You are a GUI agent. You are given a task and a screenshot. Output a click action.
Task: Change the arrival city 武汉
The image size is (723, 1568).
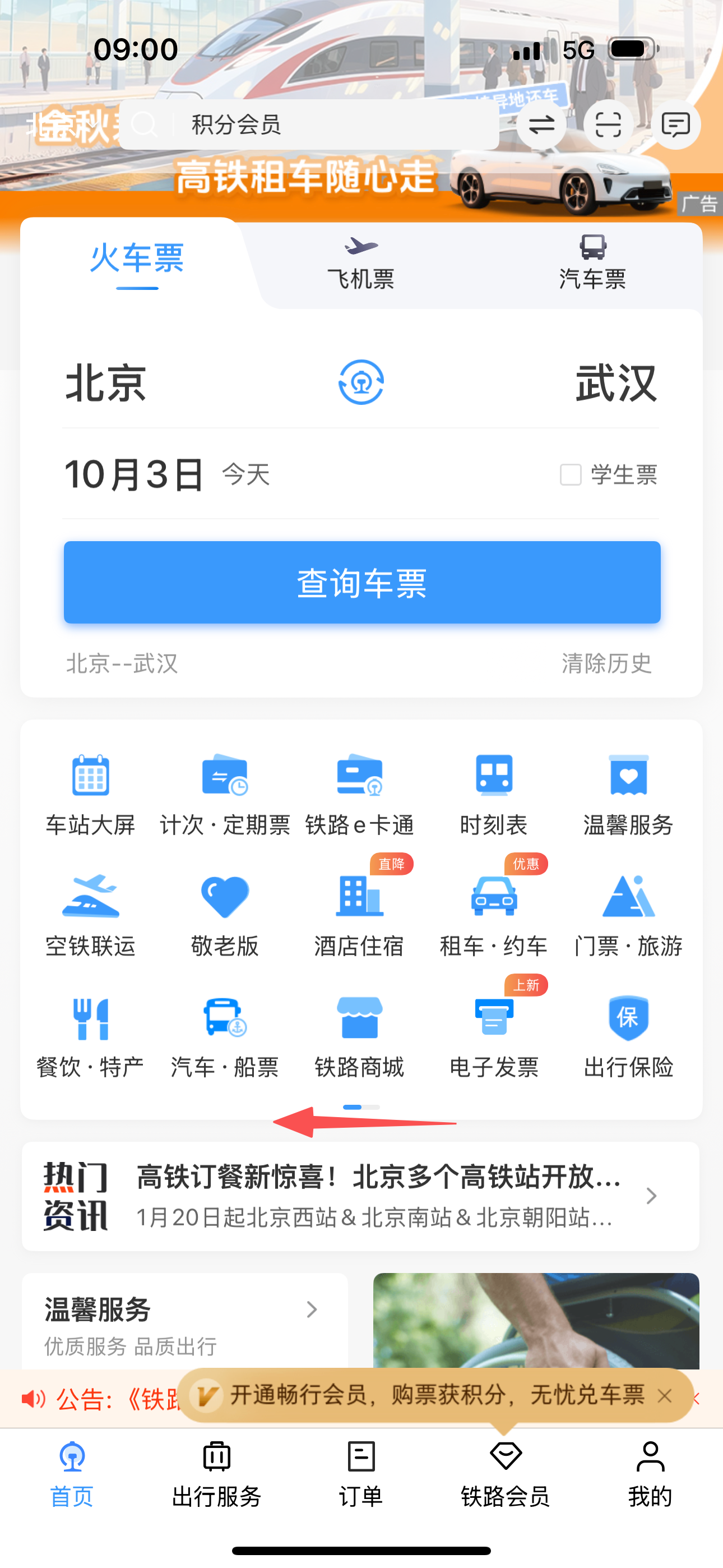pyautogui.click(x=616, y=384)
